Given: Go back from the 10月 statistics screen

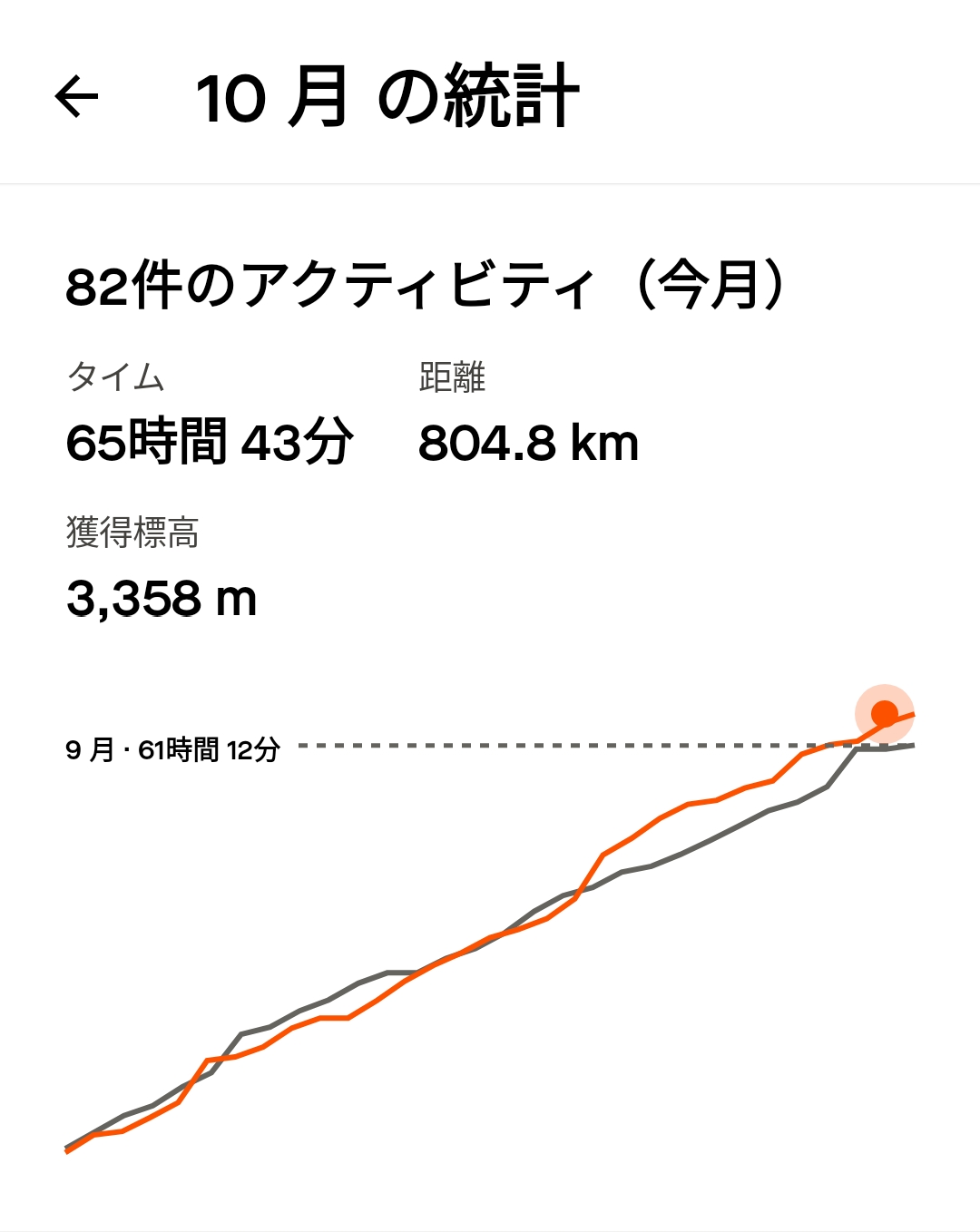Looking at the screenshot, I should 76,96.
